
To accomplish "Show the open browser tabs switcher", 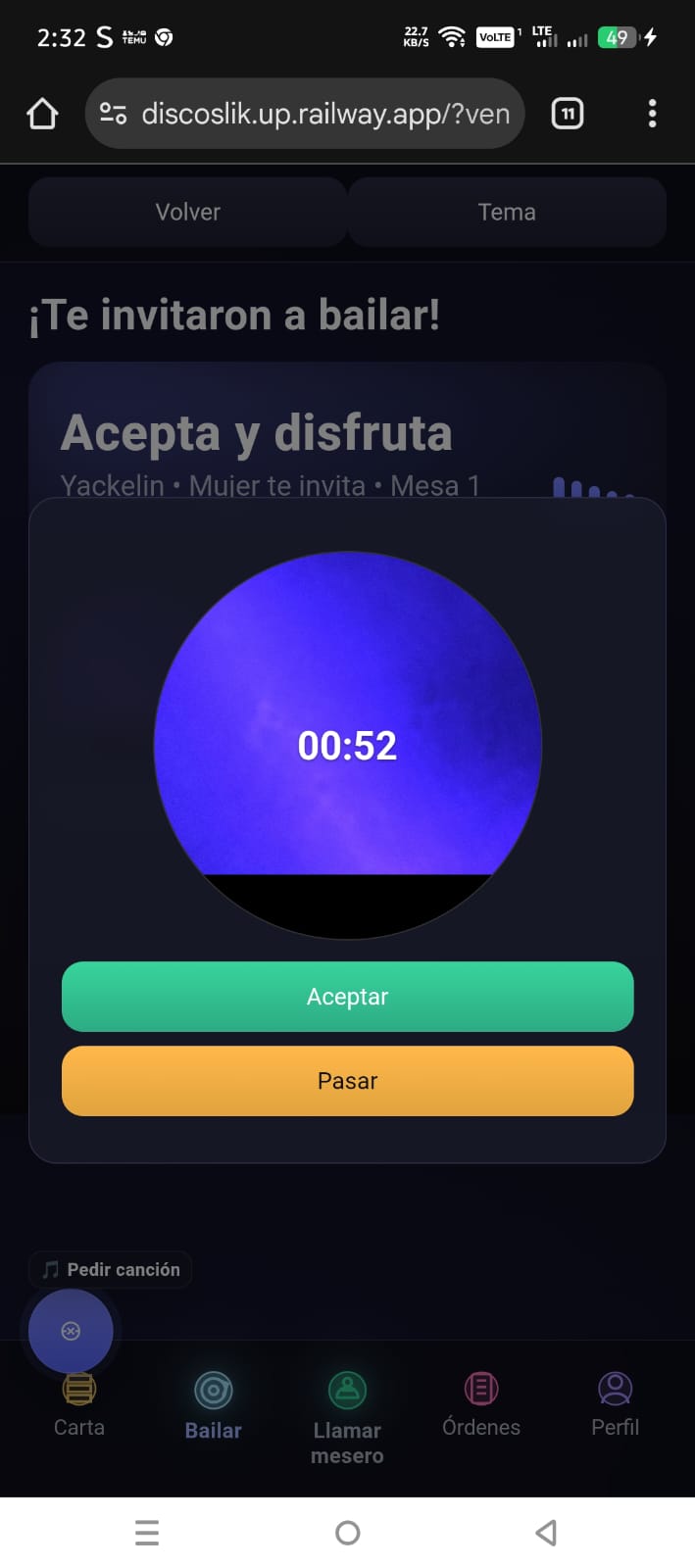I will tap(568, 114).
